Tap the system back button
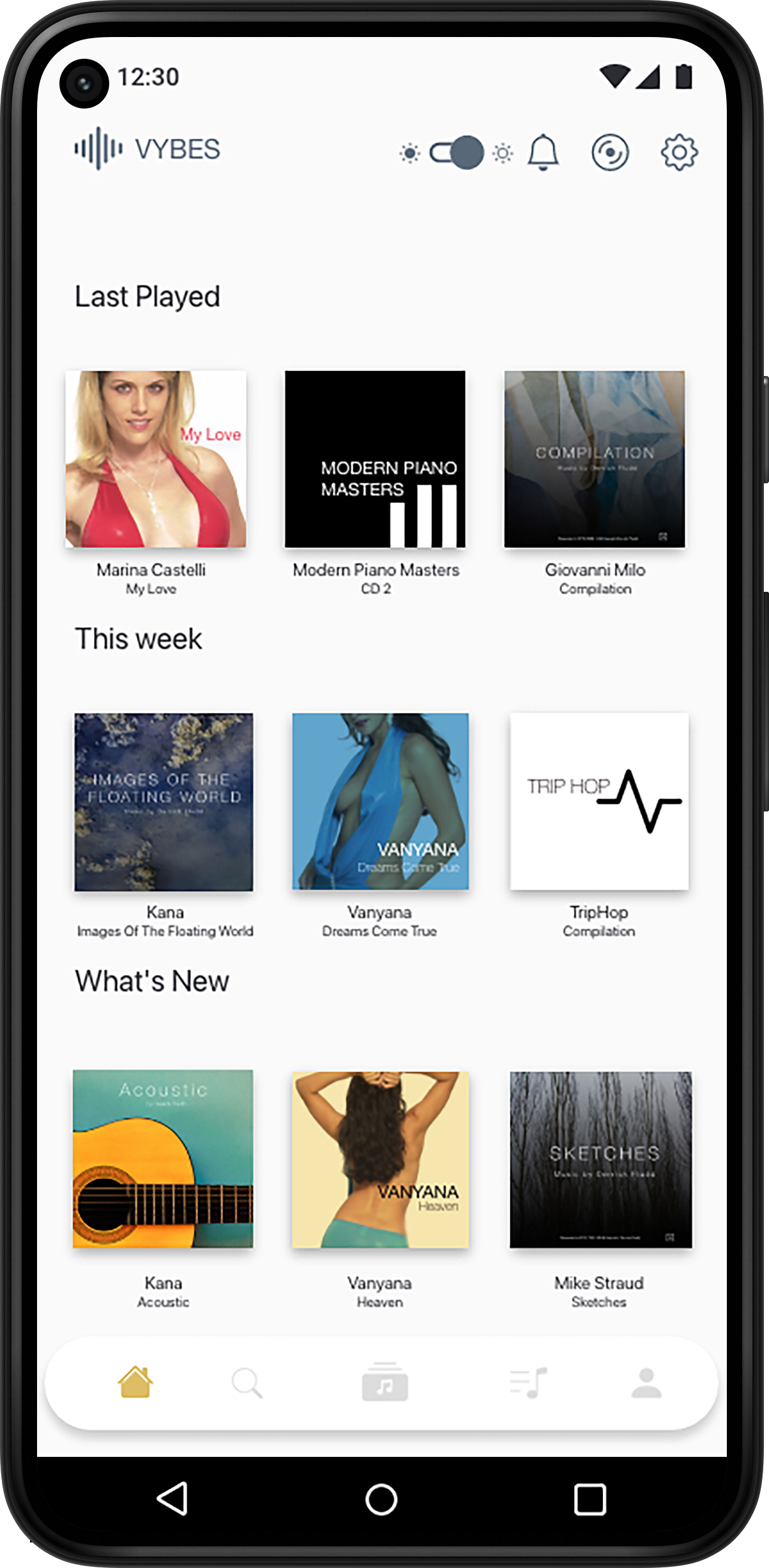The height and width of the screenshot is (1568, 769). 172,1498
